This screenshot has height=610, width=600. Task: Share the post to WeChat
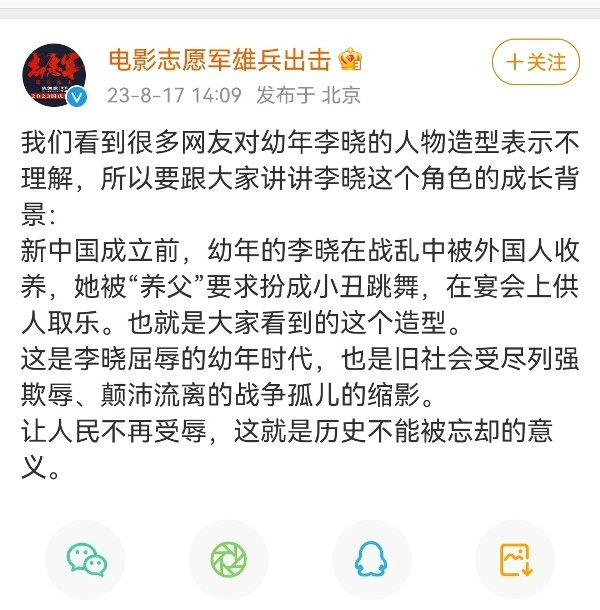pyautogui.click(x=87, y=558)
